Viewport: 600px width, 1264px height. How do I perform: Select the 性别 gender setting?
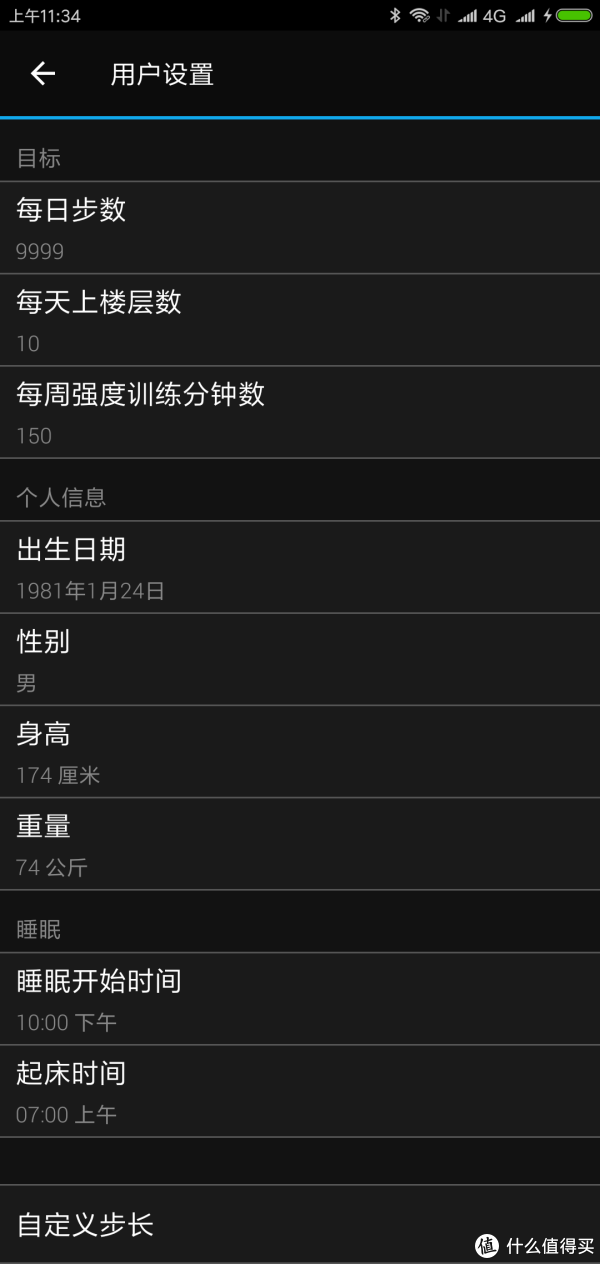pyautogui.click(x=300, y=660)
